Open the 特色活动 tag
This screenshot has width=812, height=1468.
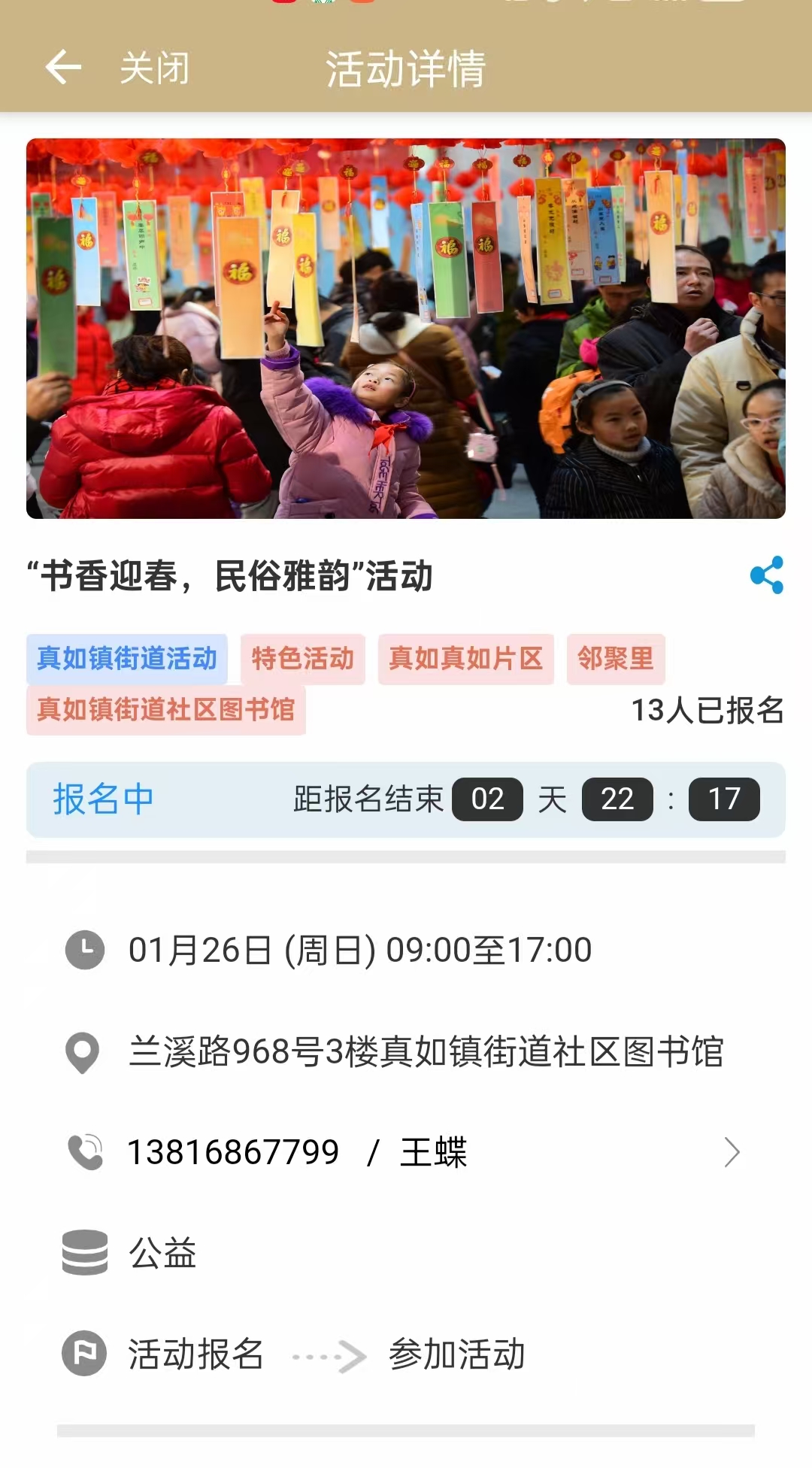click(302, 659)
